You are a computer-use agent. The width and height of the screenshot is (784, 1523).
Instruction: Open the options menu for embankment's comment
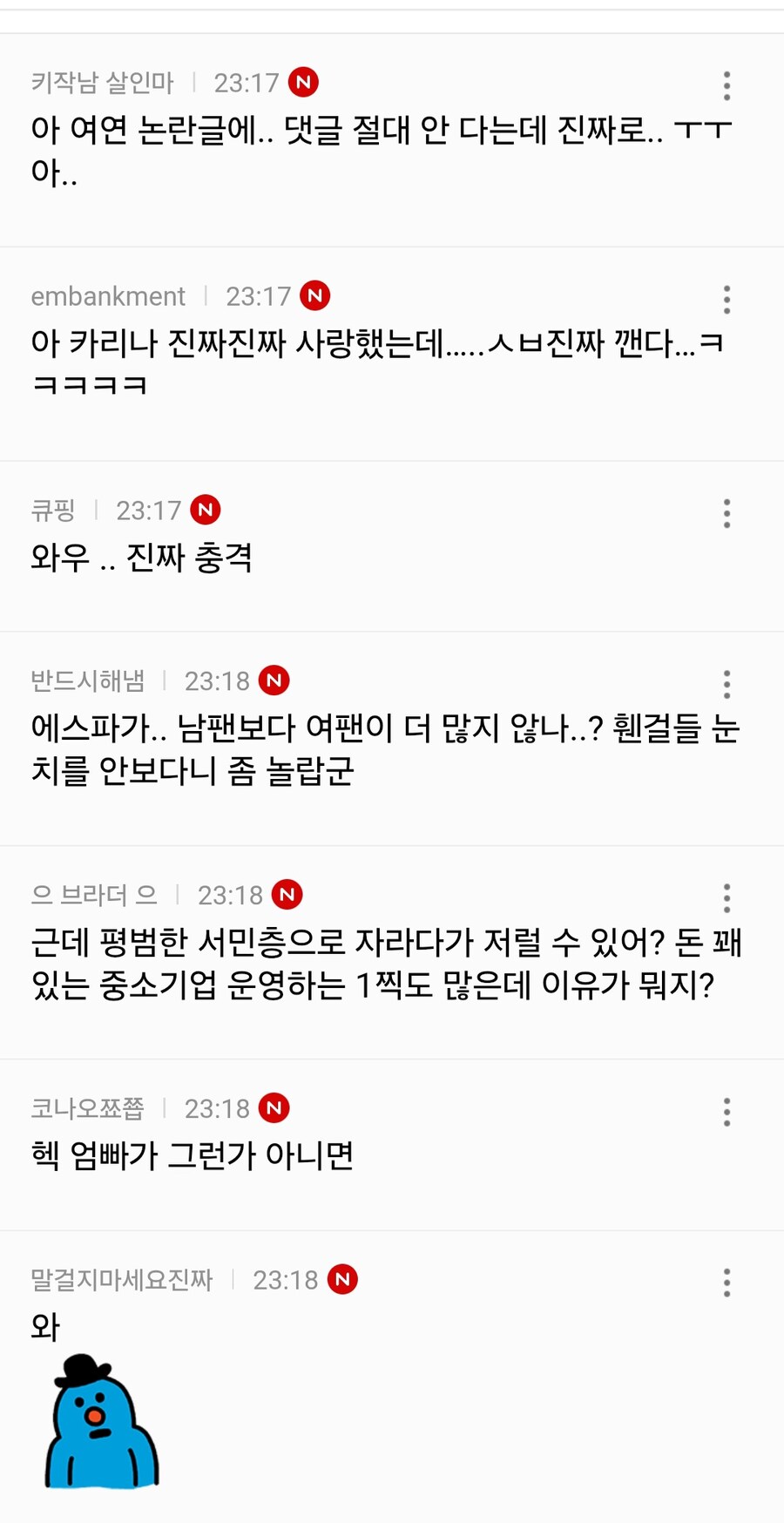(727, 299)
